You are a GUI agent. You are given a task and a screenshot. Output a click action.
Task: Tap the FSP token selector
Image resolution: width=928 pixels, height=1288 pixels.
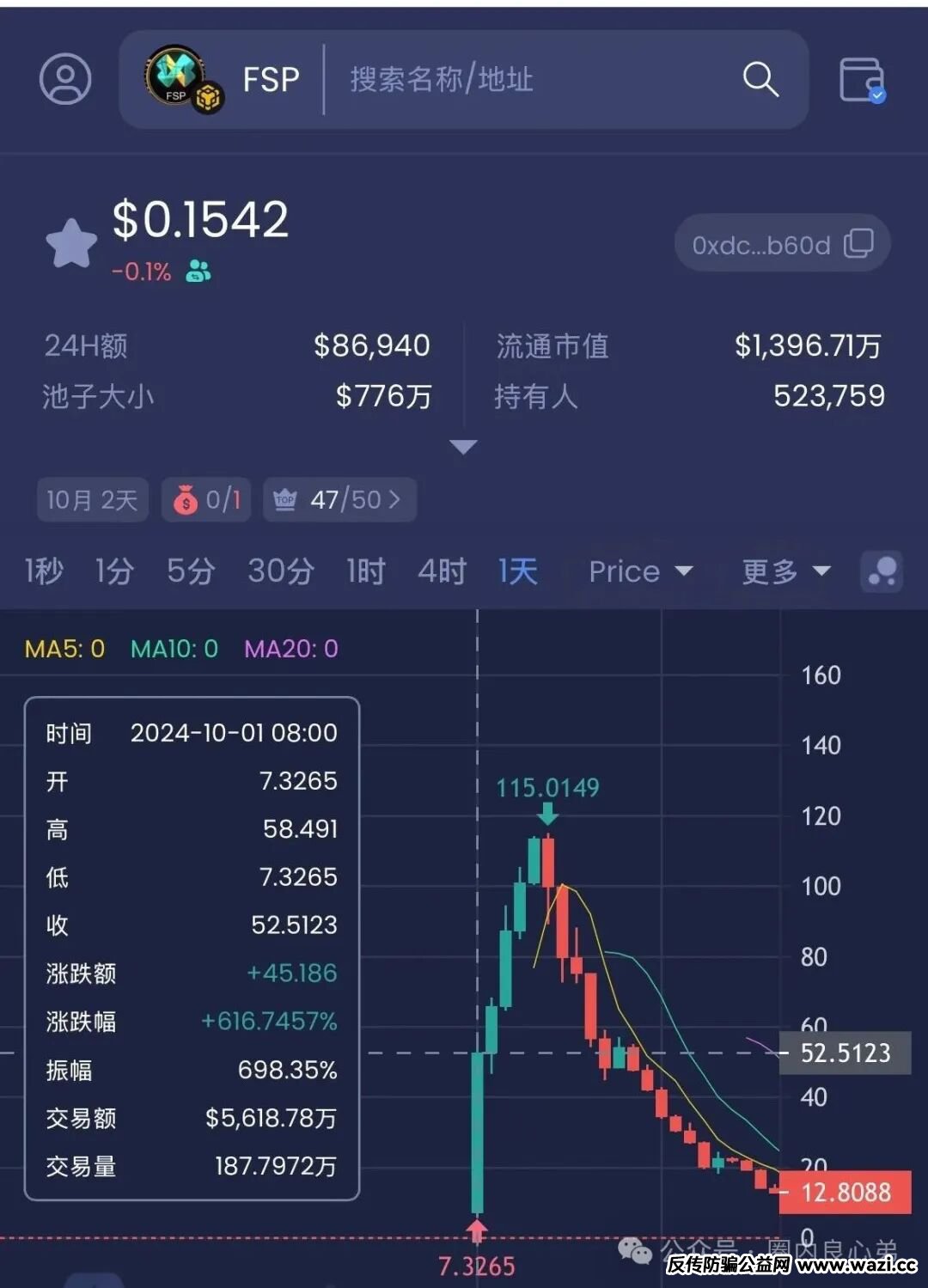click(223, 80)
